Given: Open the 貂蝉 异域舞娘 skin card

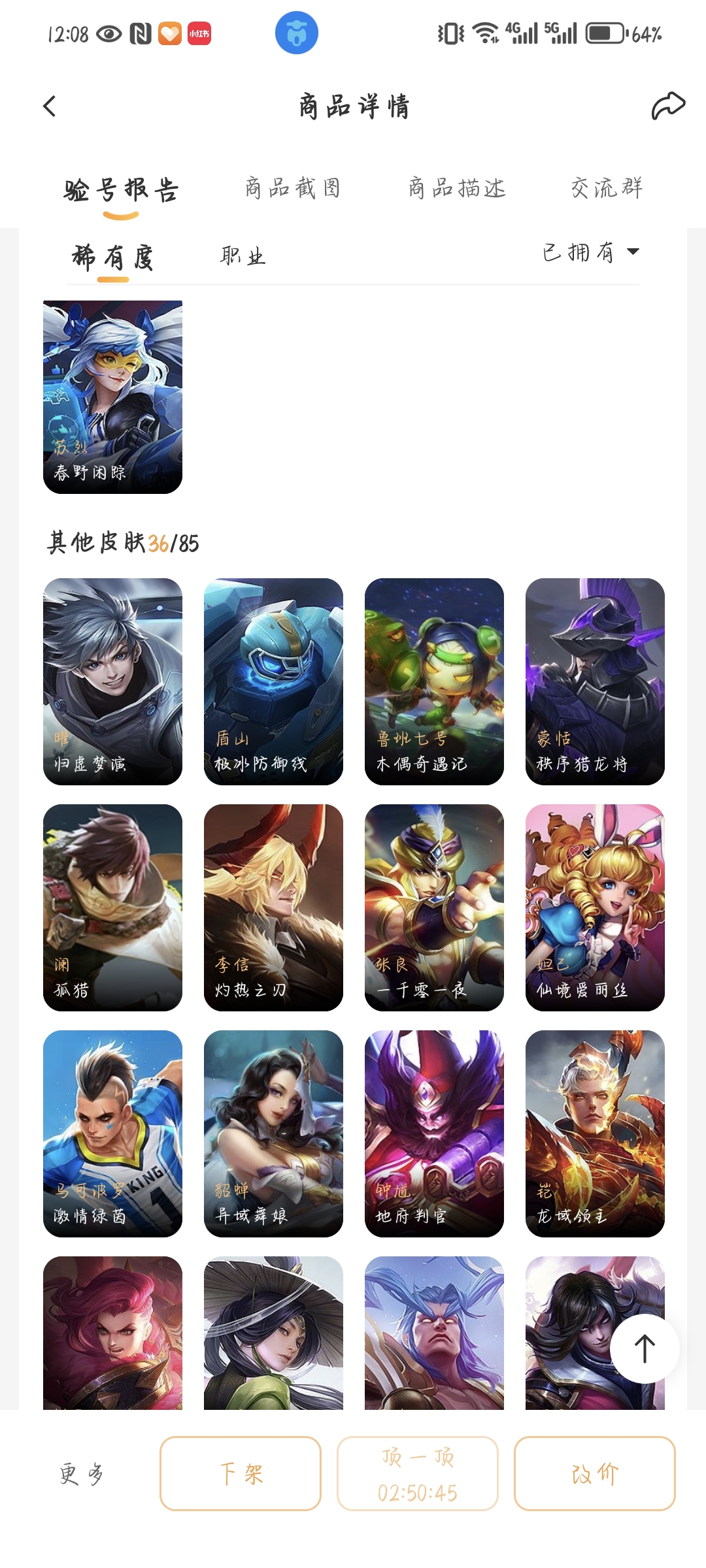Looking at the screenshot, I should [273, 1133].
